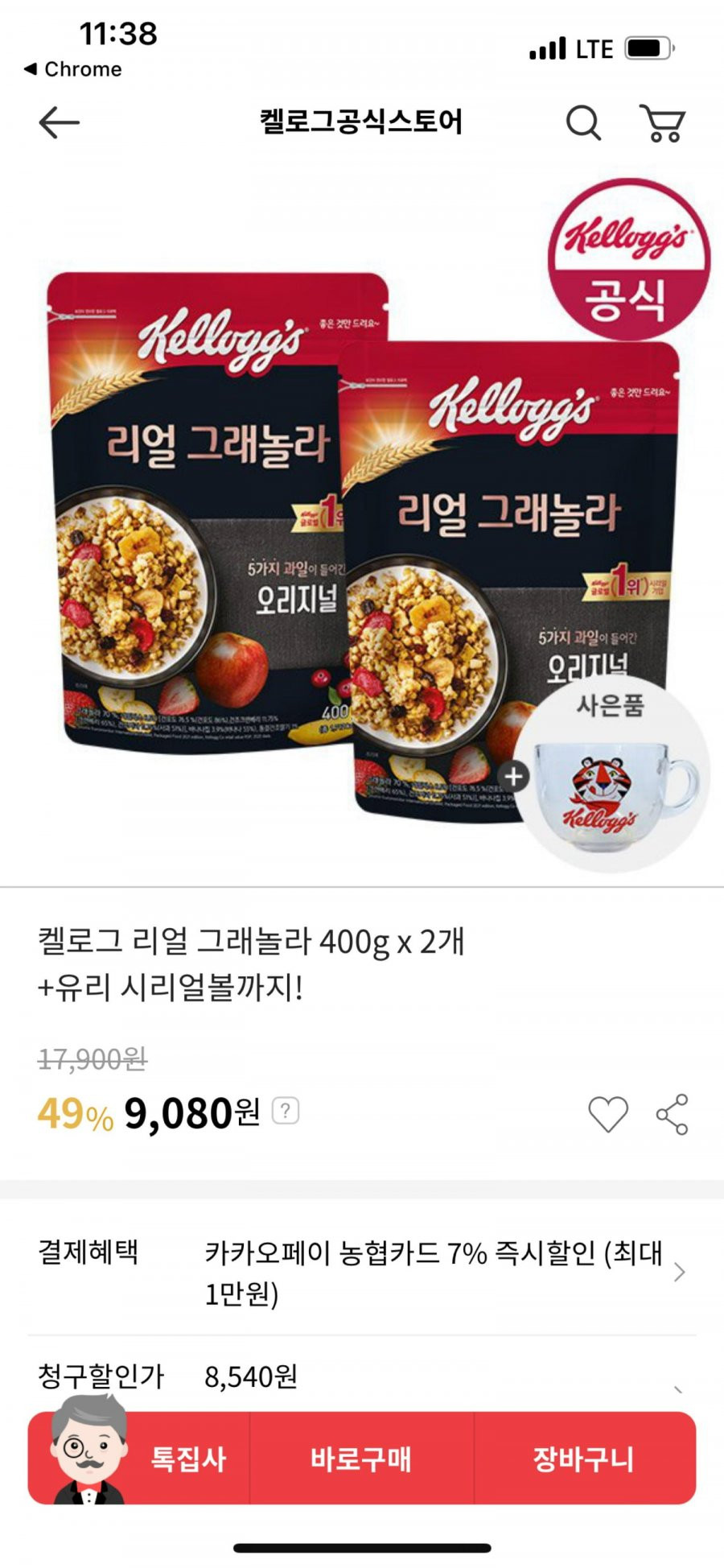724x1568 pixels.
Task: Open 결제혜택 payment benefit details
Action: [678, 1272]
